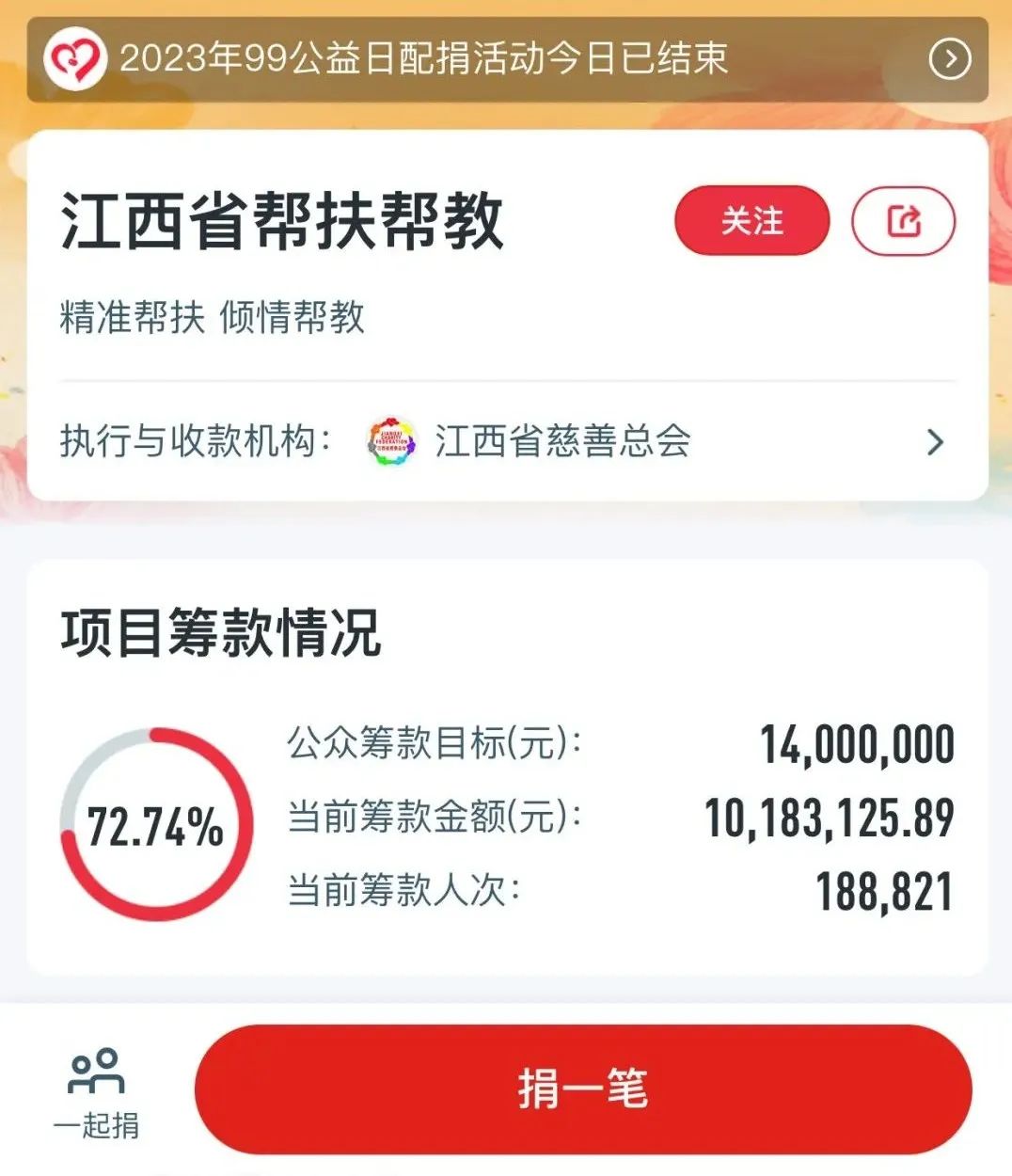This screenshot has height=1176, width=1012.
Task: Open the 99公益日 activity ended banner
Action: 507,59
